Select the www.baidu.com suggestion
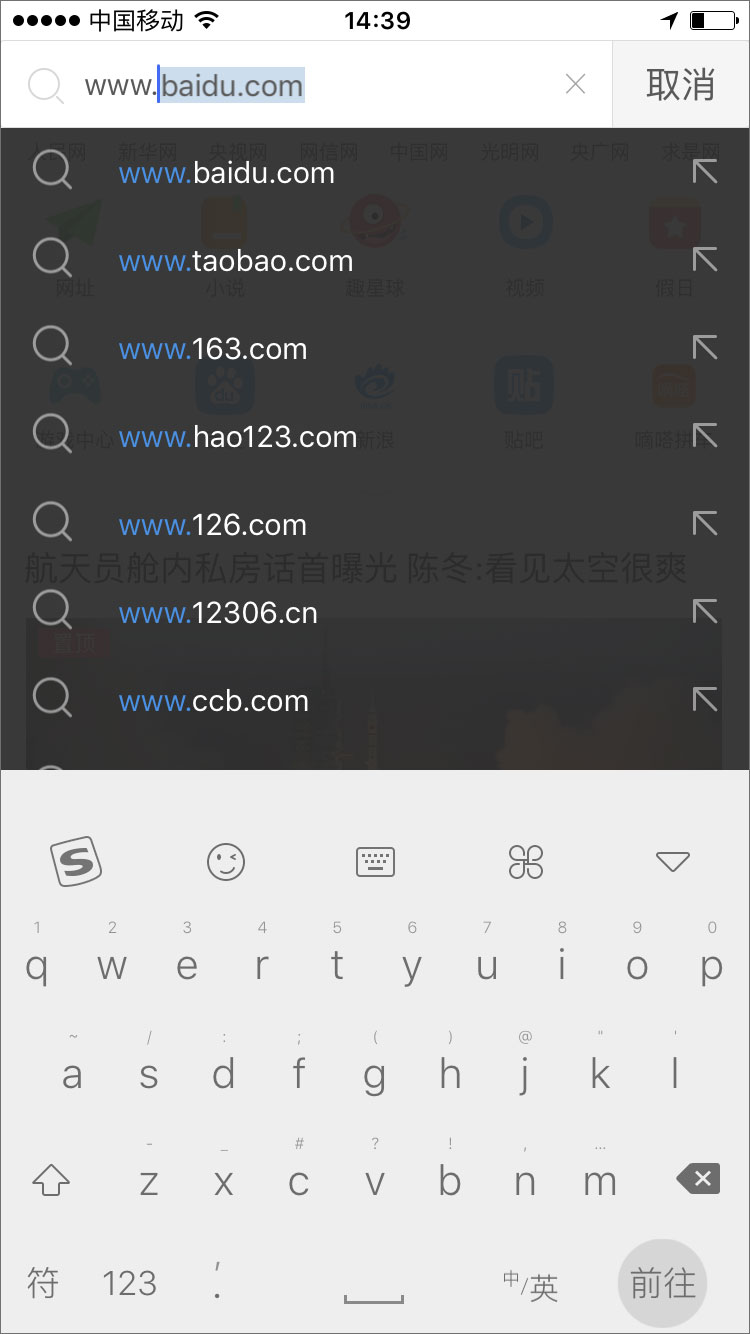This screenshot has height=1334, width=750. point(226,173)
